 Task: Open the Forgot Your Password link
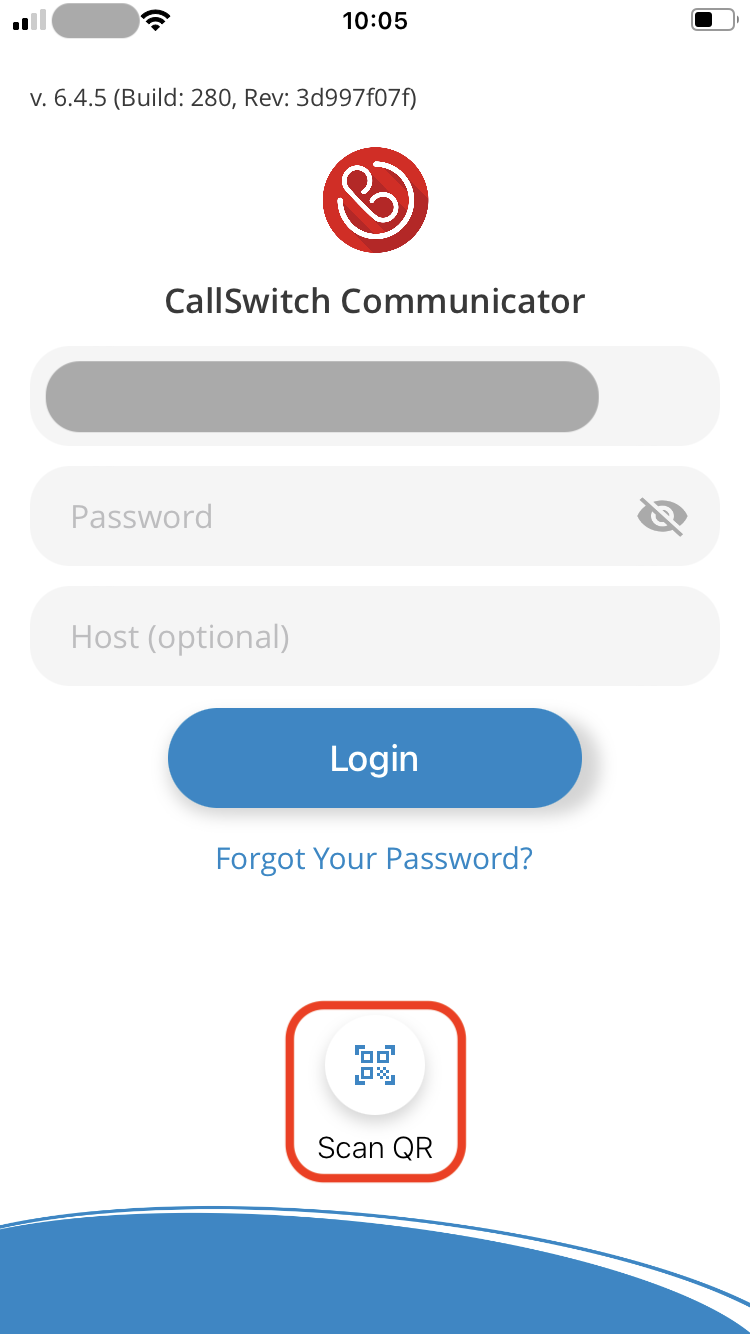click(374, 859)
